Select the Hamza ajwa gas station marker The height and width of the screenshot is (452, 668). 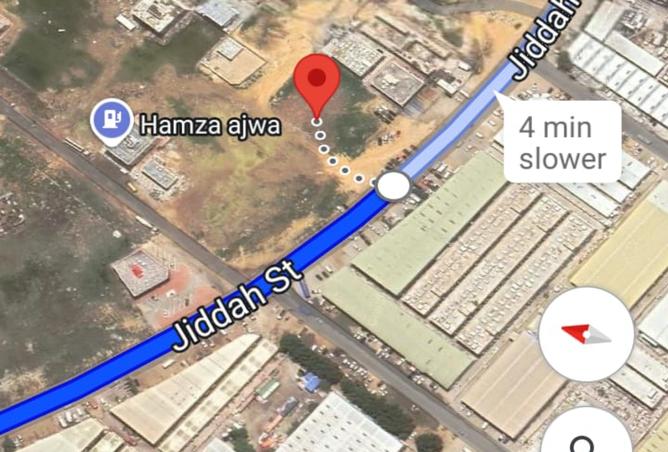pos(111,122)
